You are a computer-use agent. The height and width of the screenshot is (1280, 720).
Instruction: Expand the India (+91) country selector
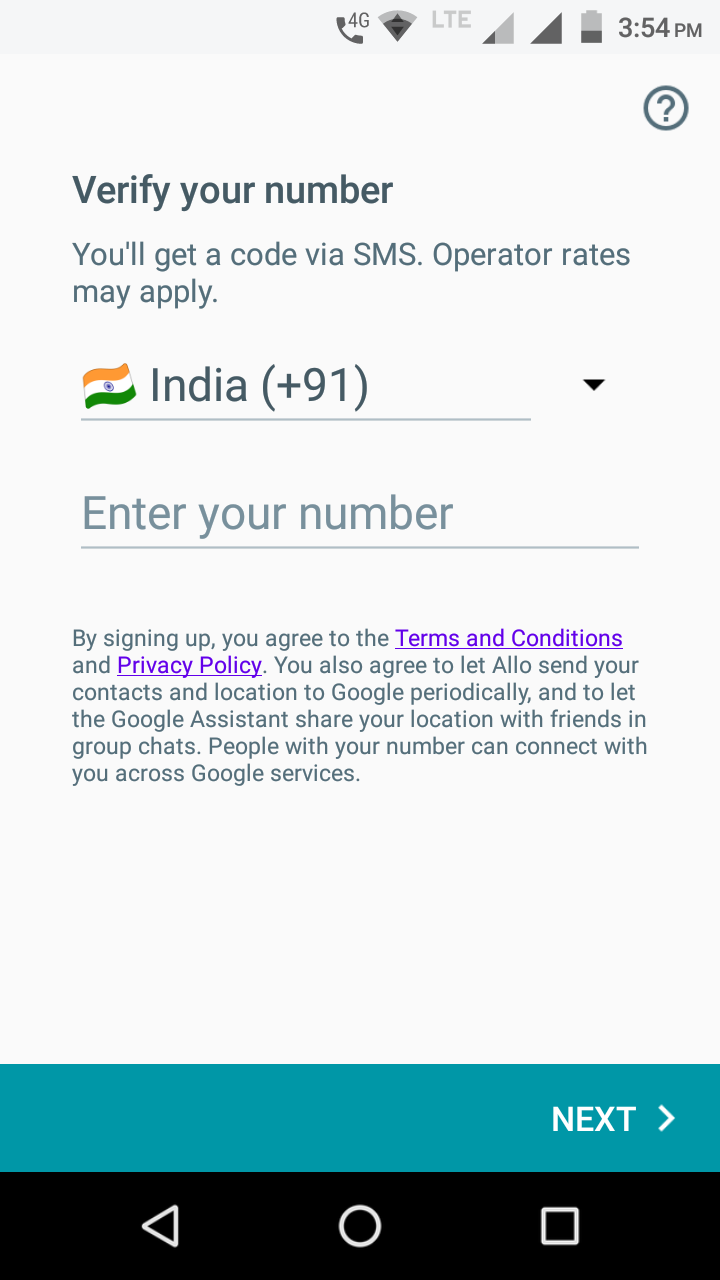click(x=345, y=386)
